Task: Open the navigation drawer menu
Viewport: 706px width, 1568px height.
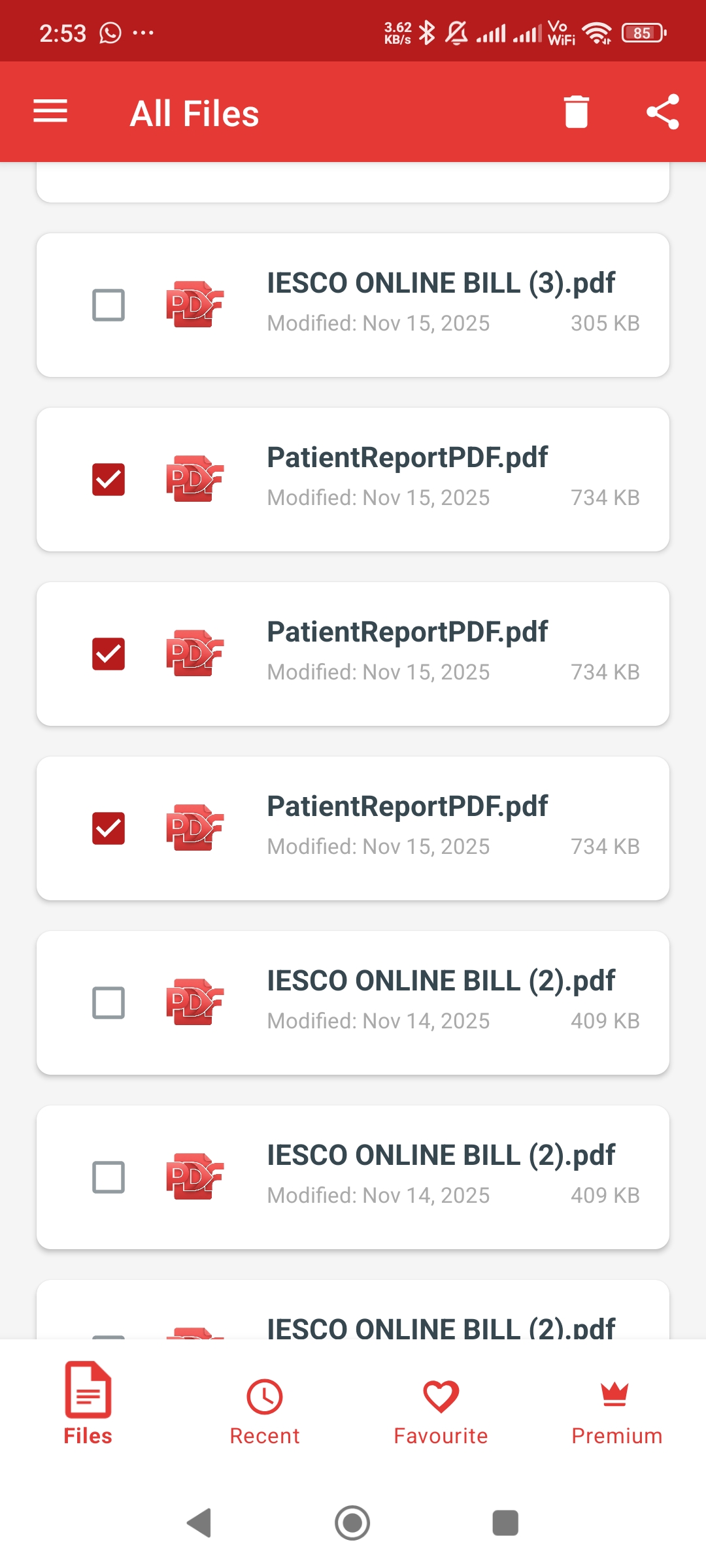Action: [x=50, y=111]
